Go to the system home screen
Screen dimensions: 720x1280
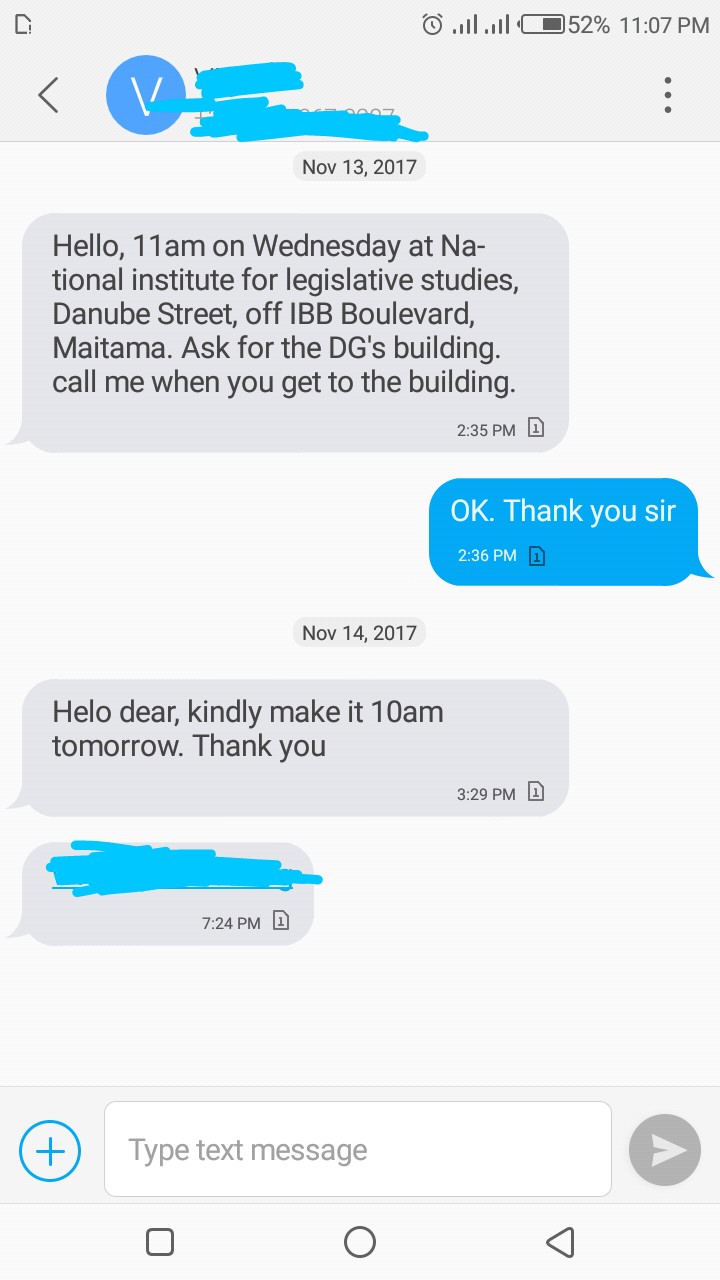tap(360, 1242)
